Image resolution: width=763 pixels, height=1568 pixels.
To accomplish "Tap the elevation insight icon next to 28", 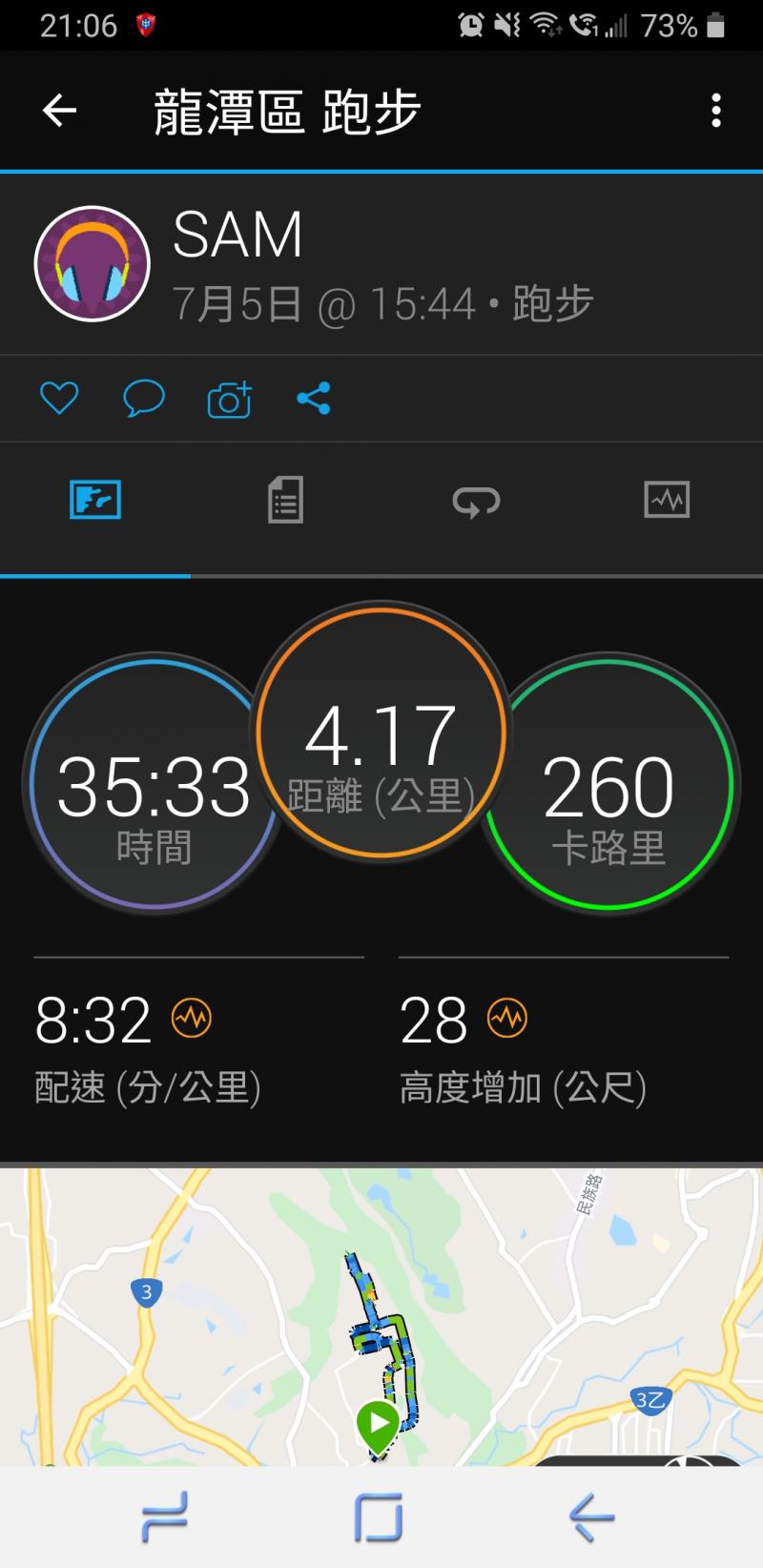I will pos(506,1019).
